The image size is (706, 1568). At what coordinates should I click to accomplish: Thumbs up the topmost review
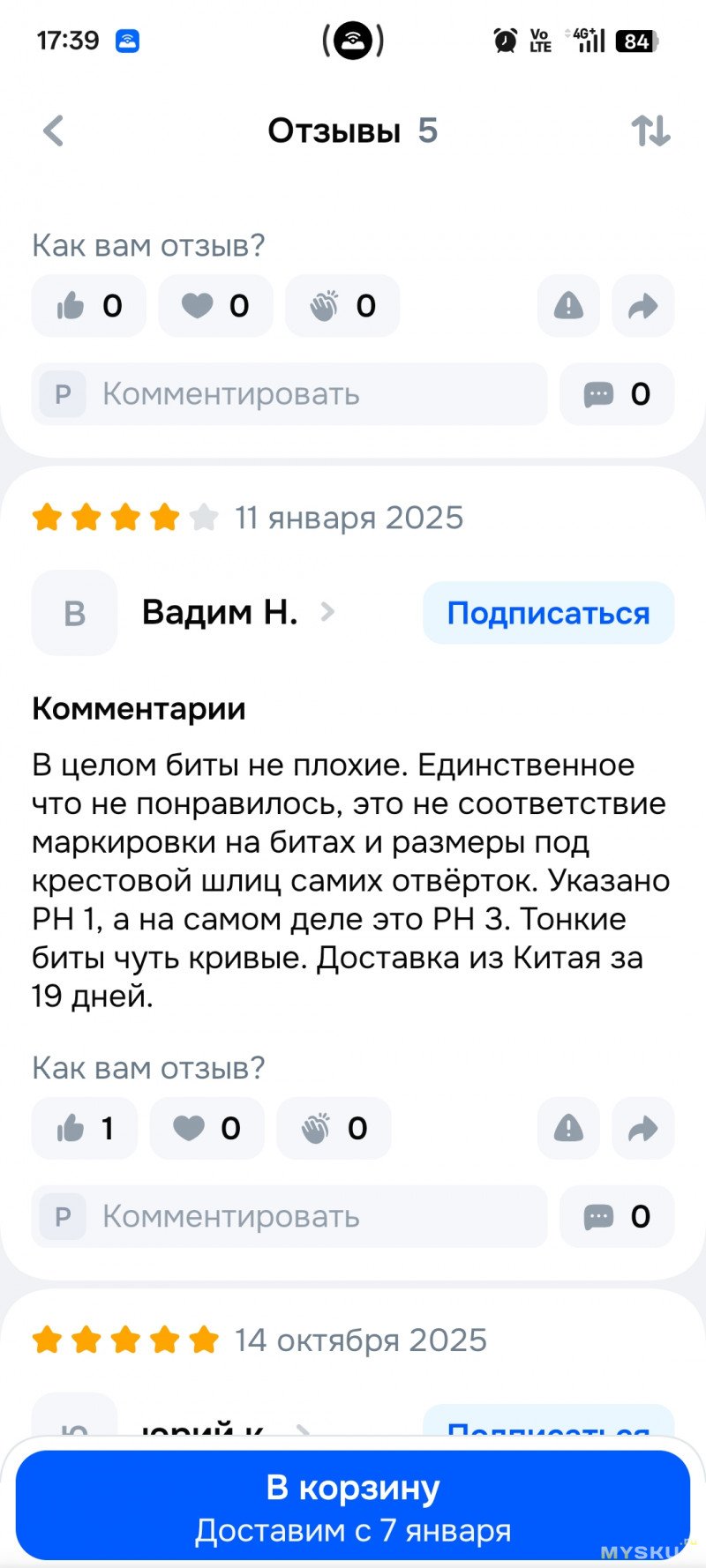point(89,306)
